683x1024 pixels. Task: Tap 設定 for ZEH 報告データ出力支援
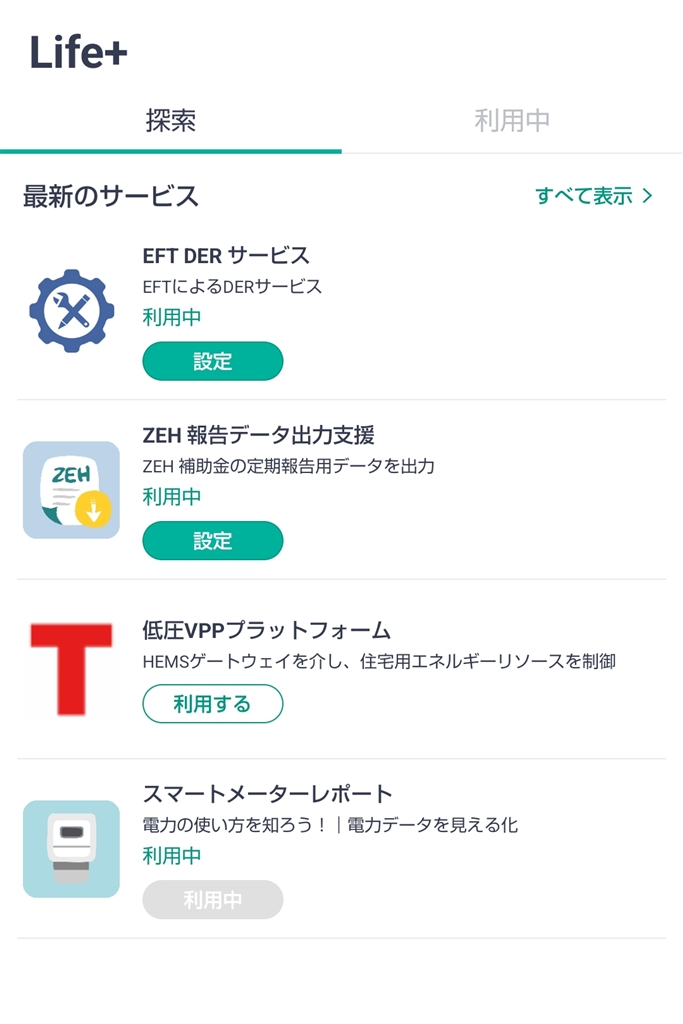(213, 541)
